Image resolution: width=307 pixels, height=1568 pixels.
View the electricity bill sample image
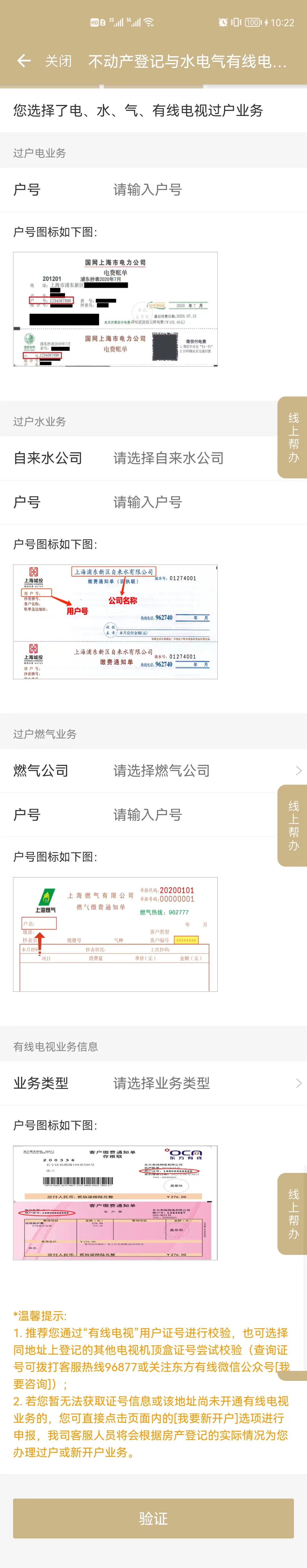pyautogui.click(x=115, y=309)
